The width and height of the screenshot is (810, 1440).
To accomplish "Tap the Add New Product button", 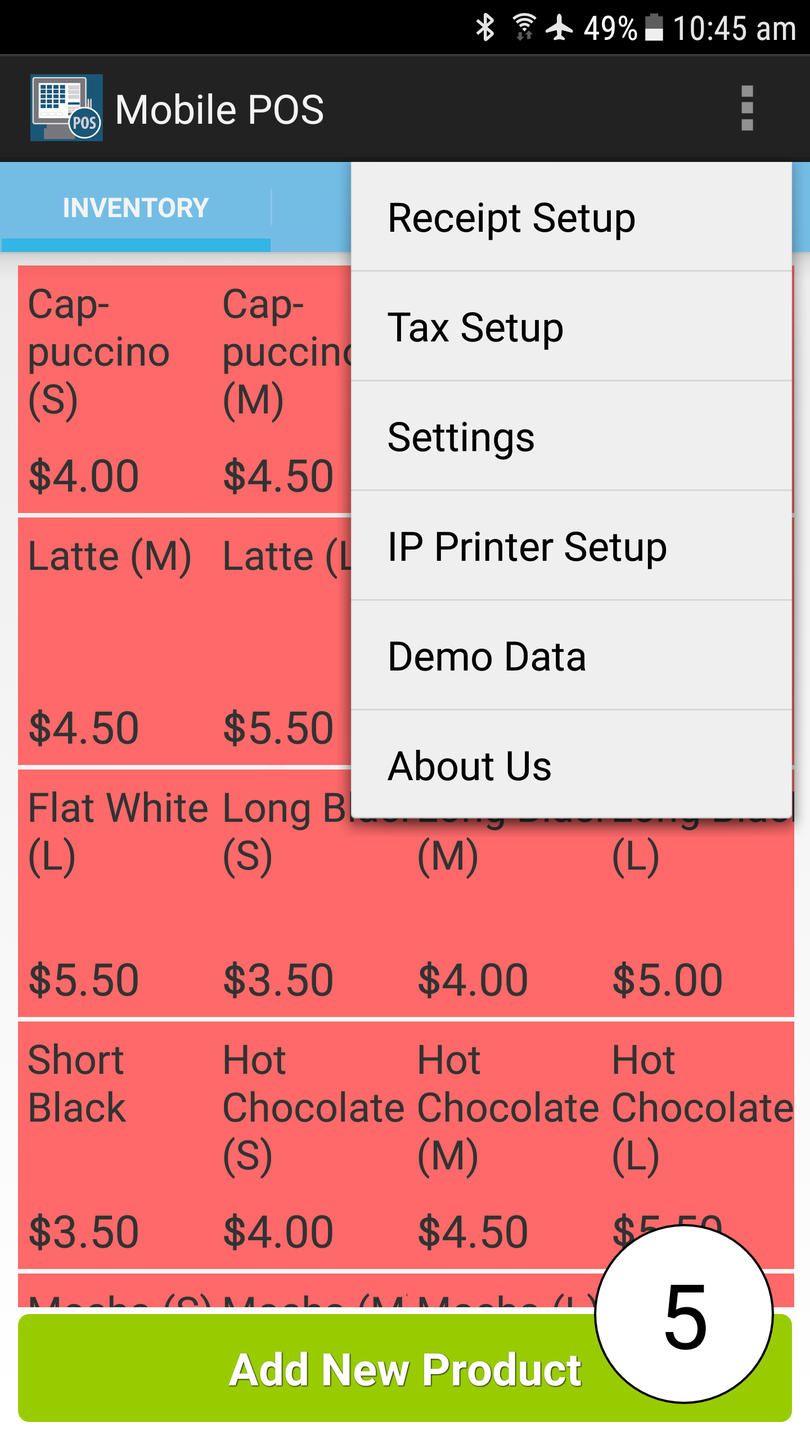I will (300, 1369).
